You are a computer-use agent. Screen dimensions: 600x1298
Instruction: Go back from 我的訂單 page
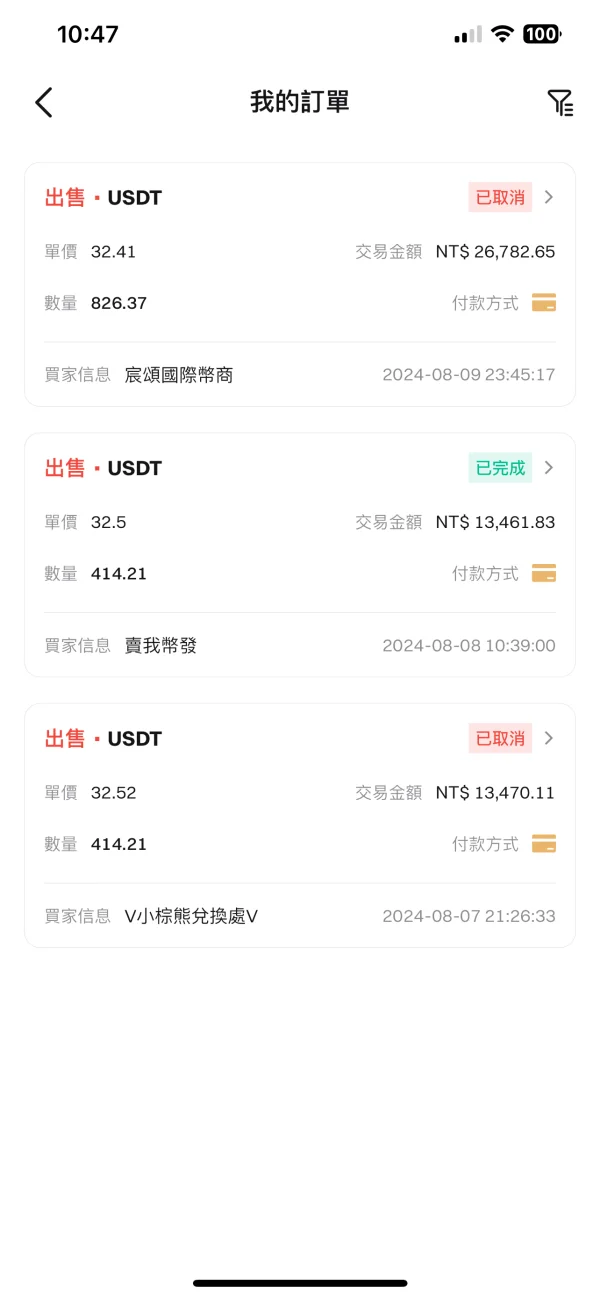(x=44, y=102)
